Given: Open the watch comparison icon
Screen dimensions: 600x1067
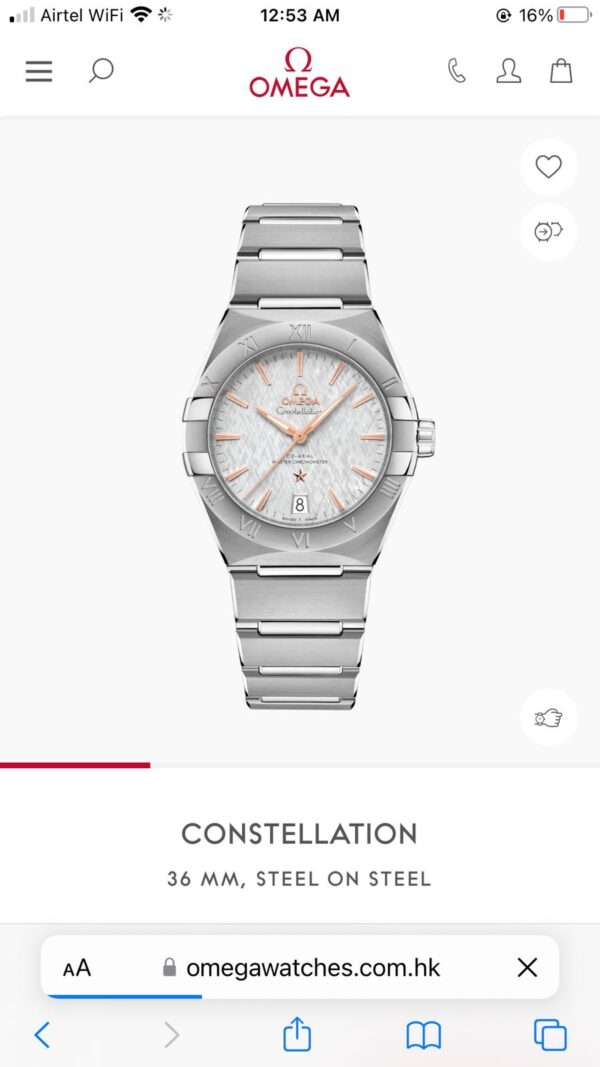Looking at the screenshot, I should [x=548, y=231].
